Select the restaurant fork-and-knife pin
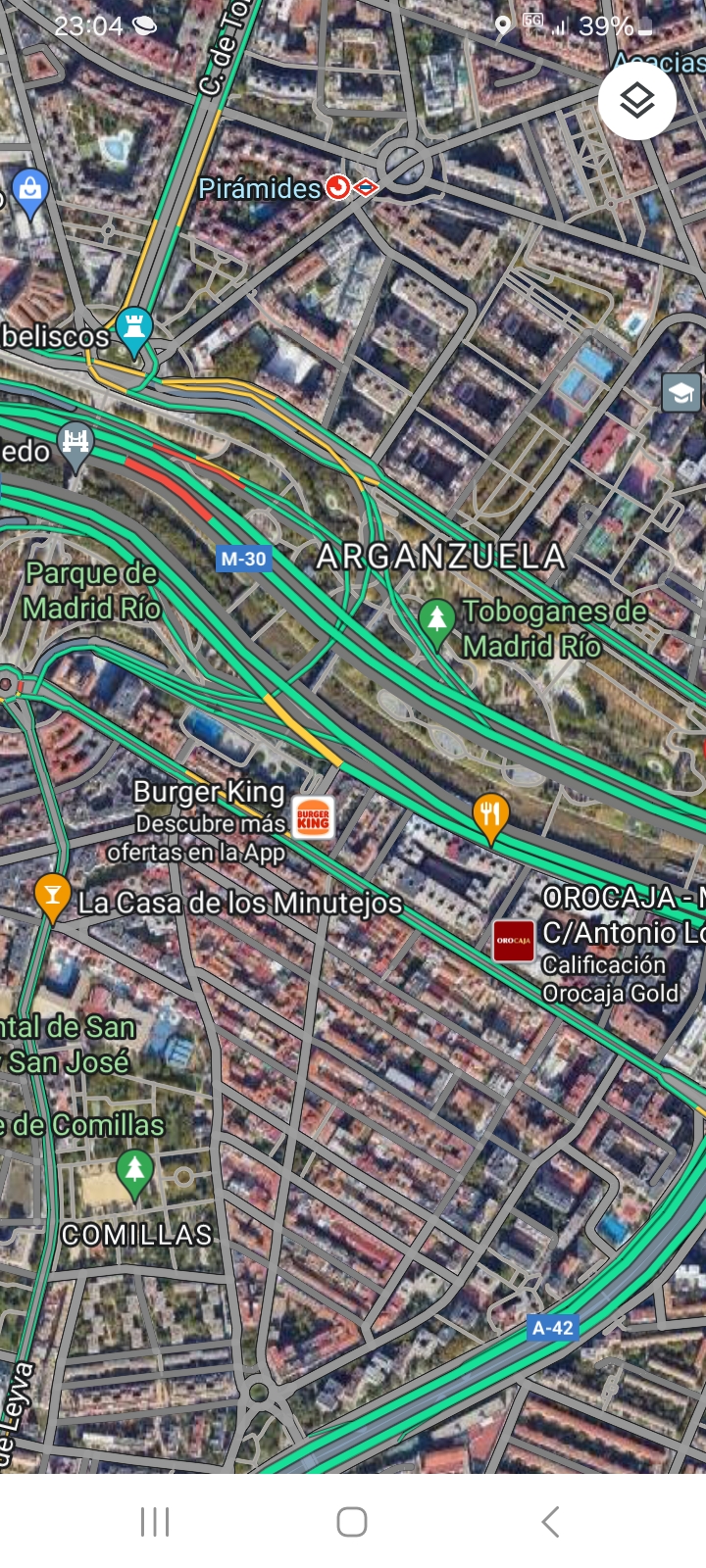 (x=490, y=815)
